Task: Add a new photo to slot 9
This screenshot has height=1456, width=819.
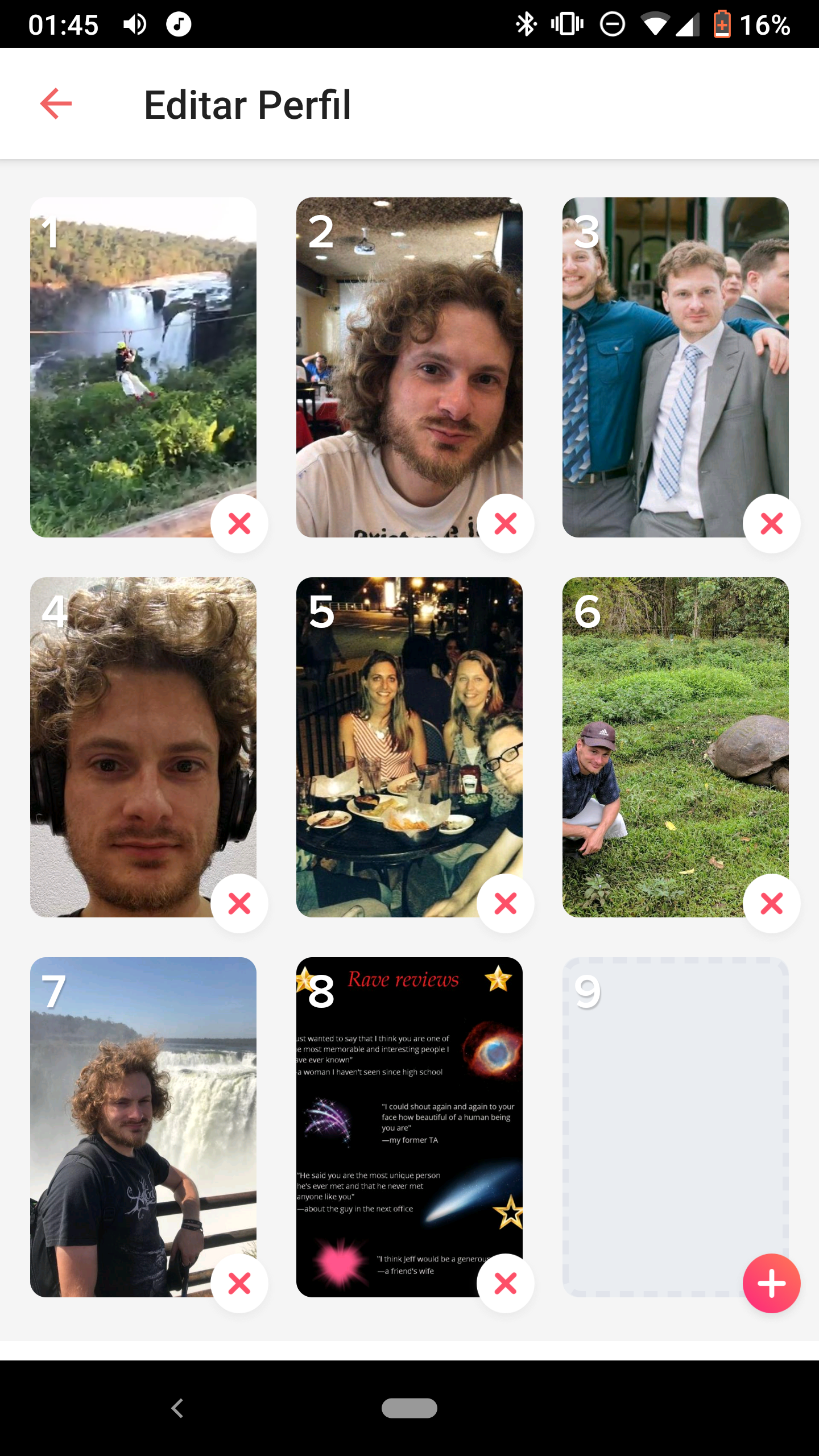Action: (772, 1283)
